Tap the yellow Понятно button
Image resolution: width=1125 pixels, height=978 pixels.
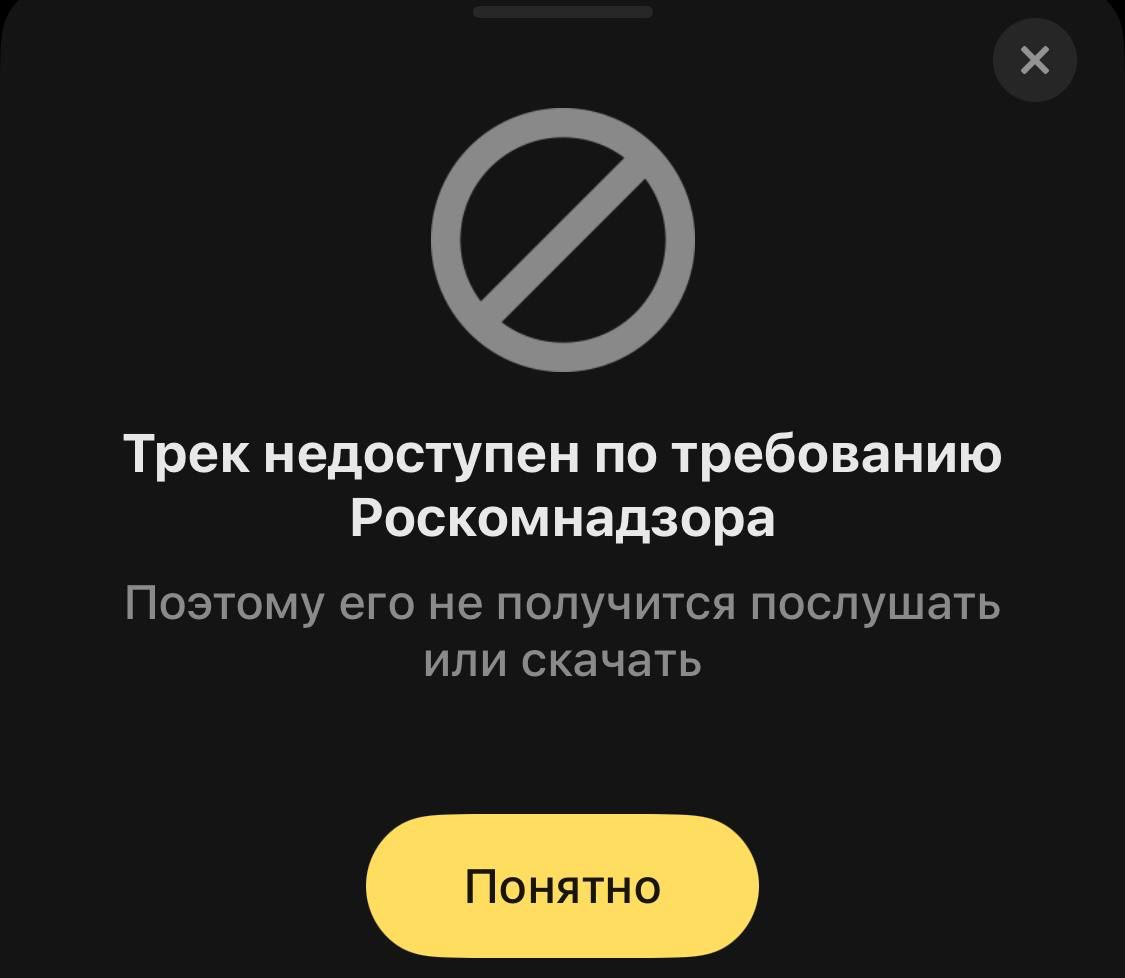pos(562,886)
